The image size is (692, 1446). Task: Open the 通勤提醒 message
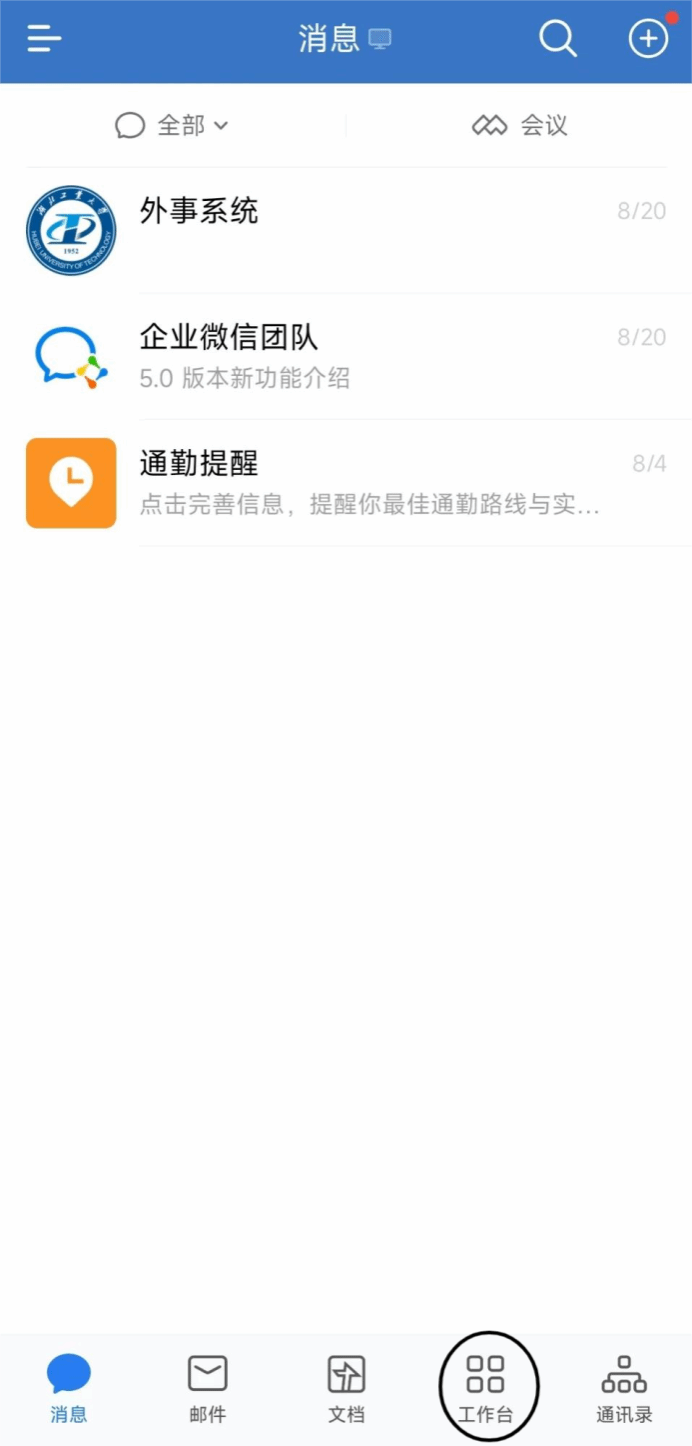point(346,483)
